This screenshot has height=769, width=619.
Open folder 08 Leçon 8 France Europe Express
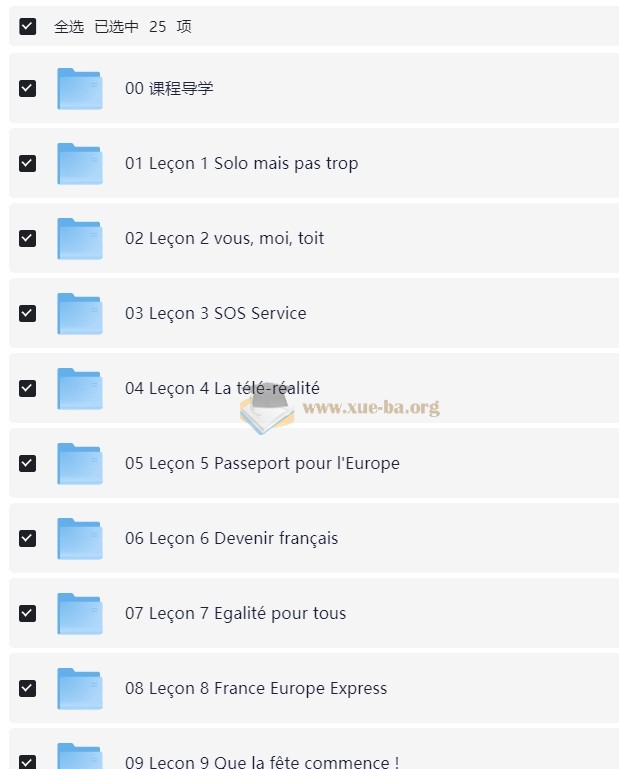pos(255,688)
